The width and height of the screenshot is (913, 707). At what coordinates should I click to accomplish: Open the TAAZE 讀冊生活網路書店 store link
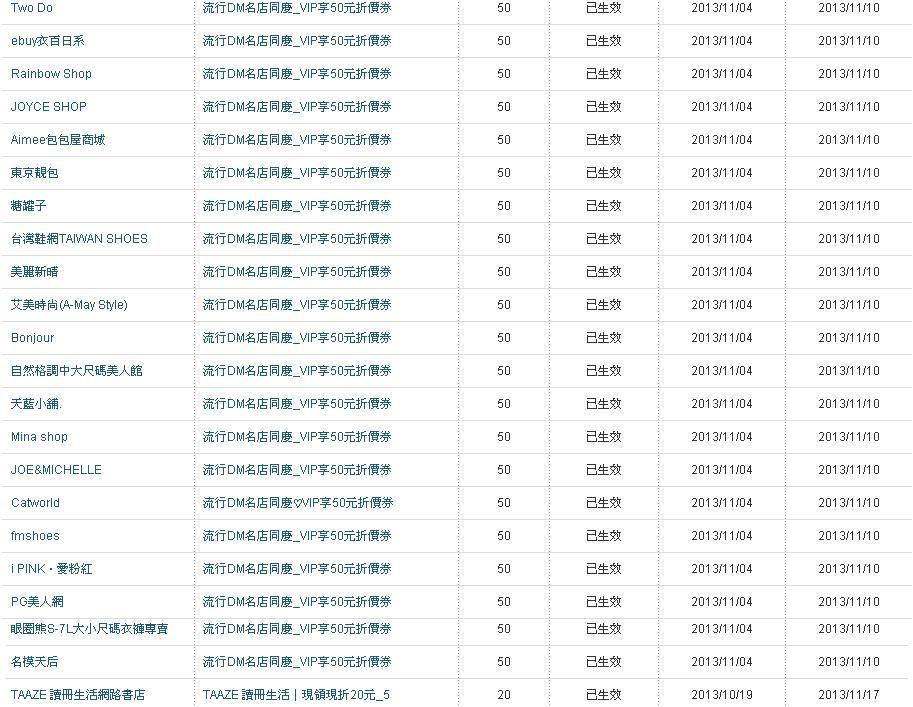[78, 695]
